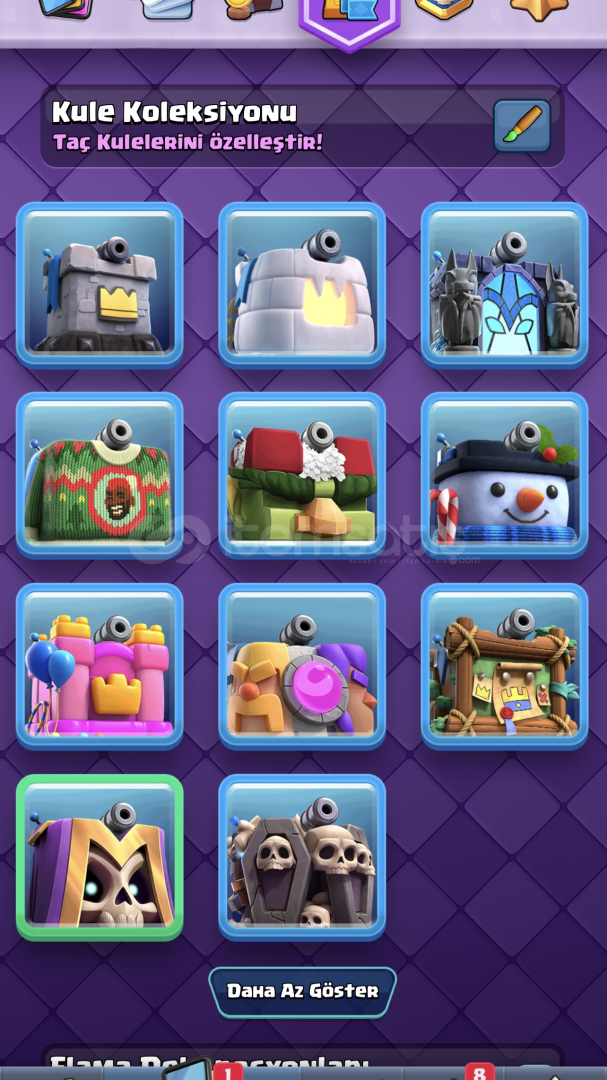The image size is (607, 1080).
Task: Select the pink bouncy castle tower skin
Action: [x=100, y=667]
